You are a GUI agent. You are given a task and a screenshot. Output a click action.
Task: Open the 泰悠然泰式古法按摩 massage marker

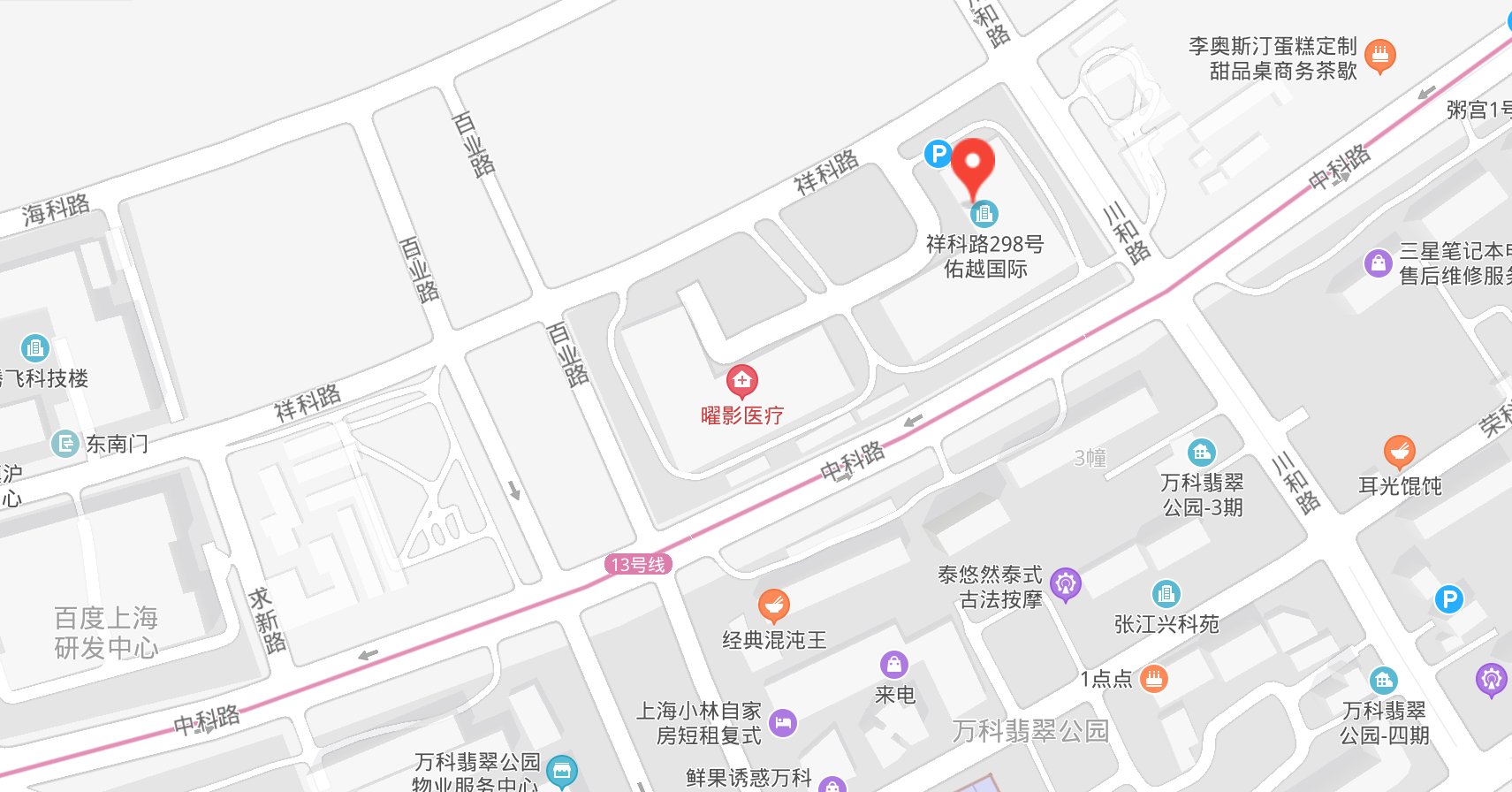[1066, 583]
